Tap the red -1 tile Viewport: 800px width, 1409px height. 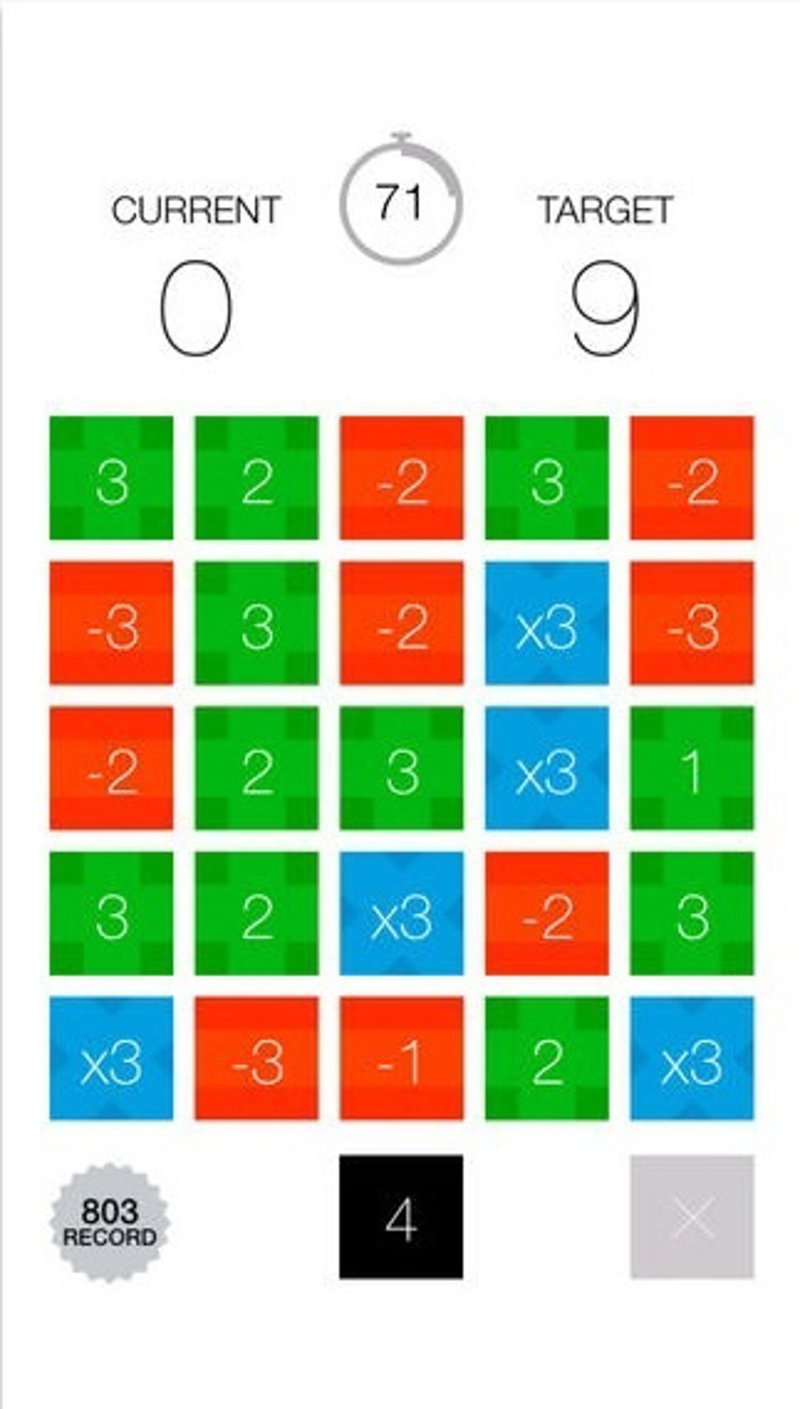point(401,1058)
